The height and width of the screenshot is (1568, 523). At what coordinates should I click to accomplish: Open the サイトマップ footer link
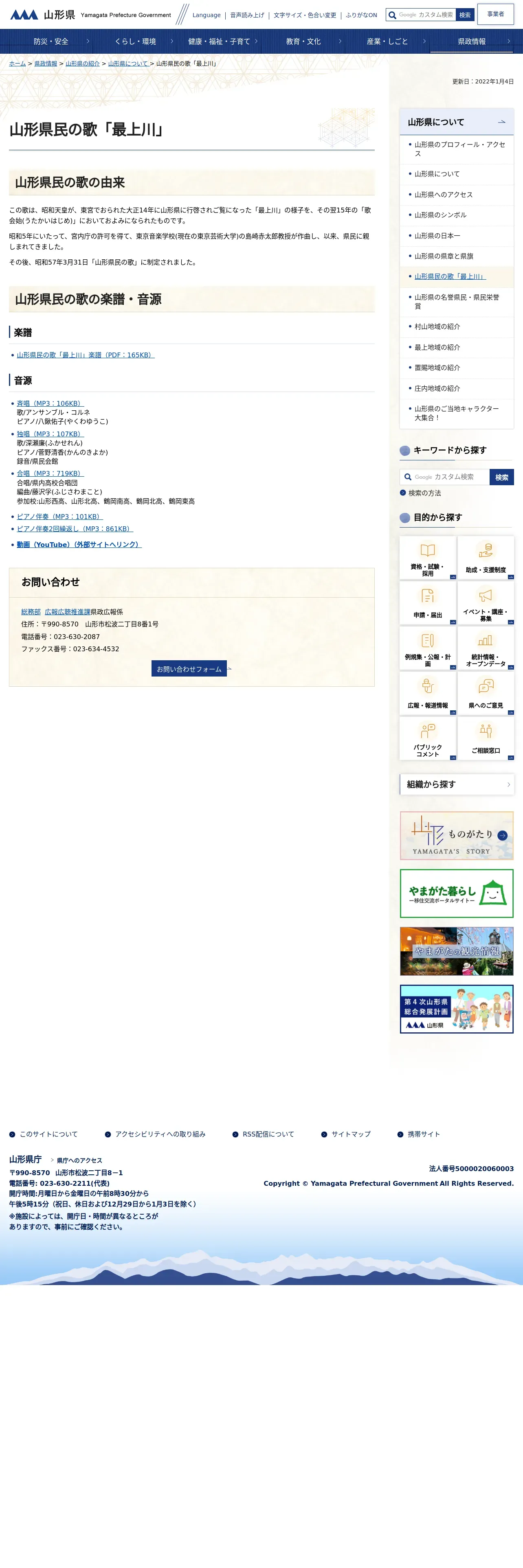(x=351, y=1134)
